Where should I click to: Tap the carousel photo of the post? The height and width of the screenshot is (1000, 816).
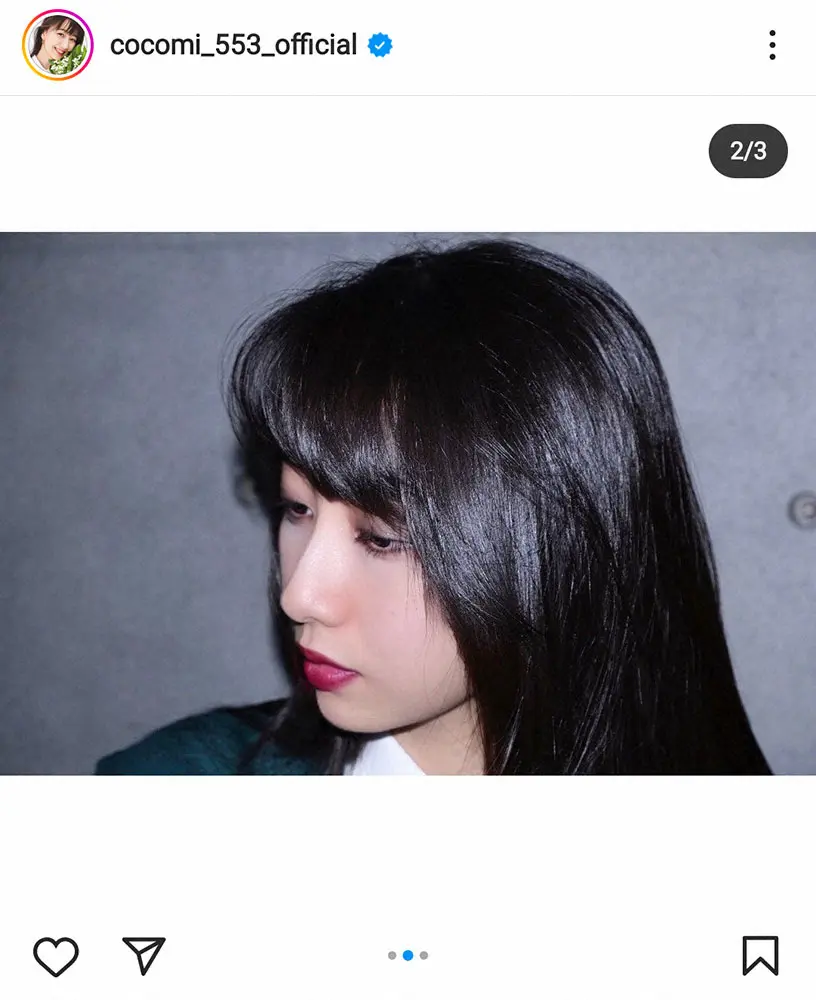tap(408, 503)
